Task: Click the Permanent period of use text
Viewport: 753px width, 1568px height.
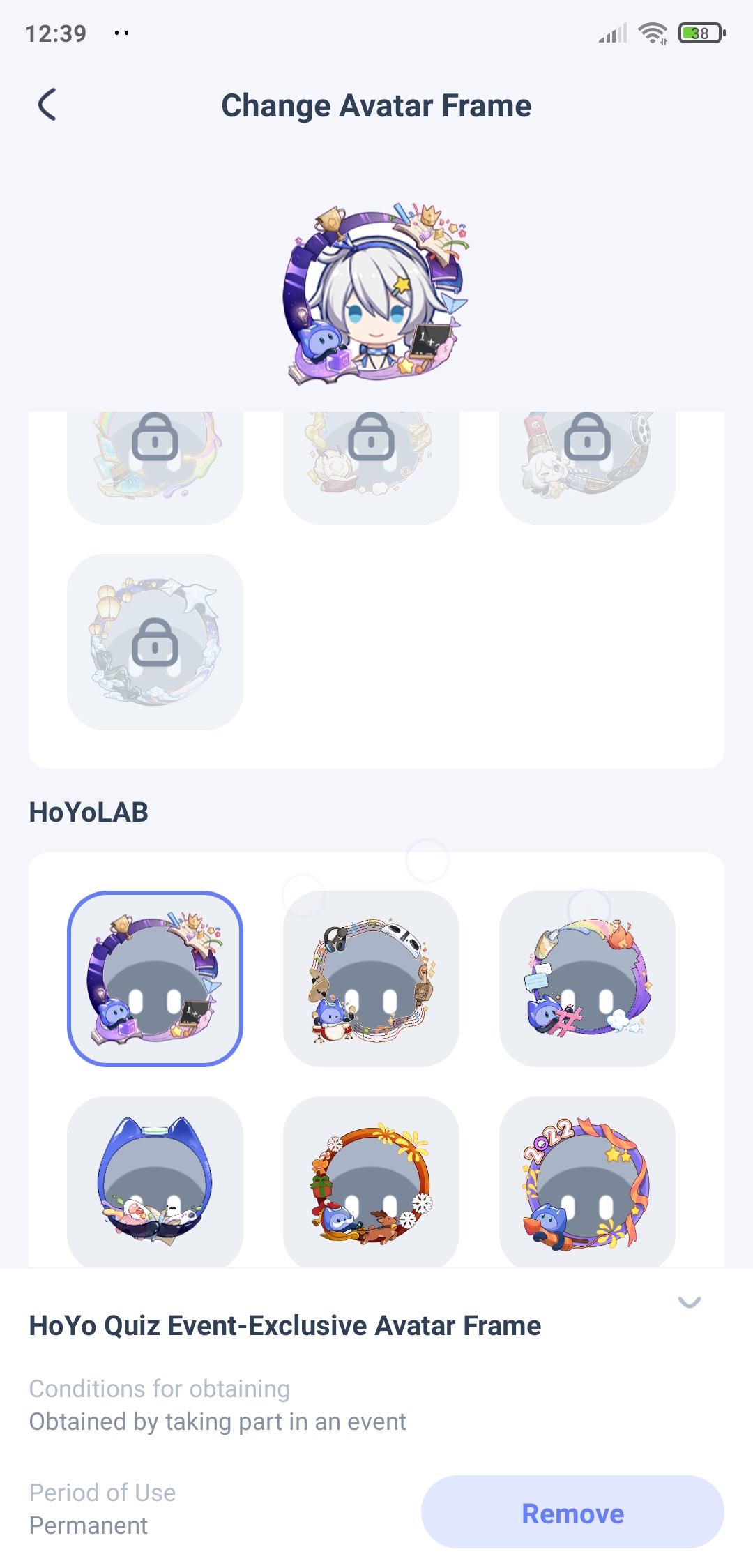Action: click(x=88, y=1524)
